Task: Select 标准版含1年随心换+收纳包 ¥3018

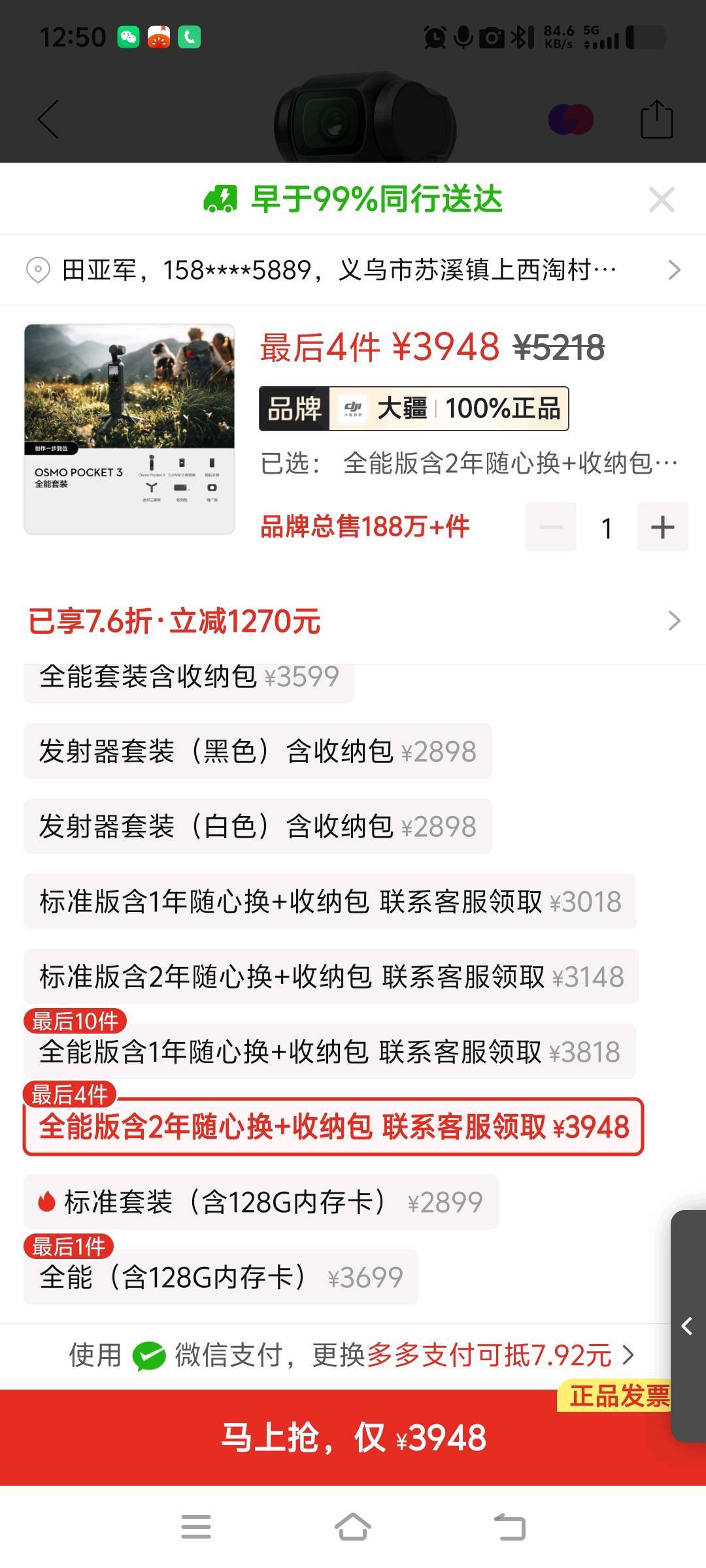Action: (x=330, y=902)
